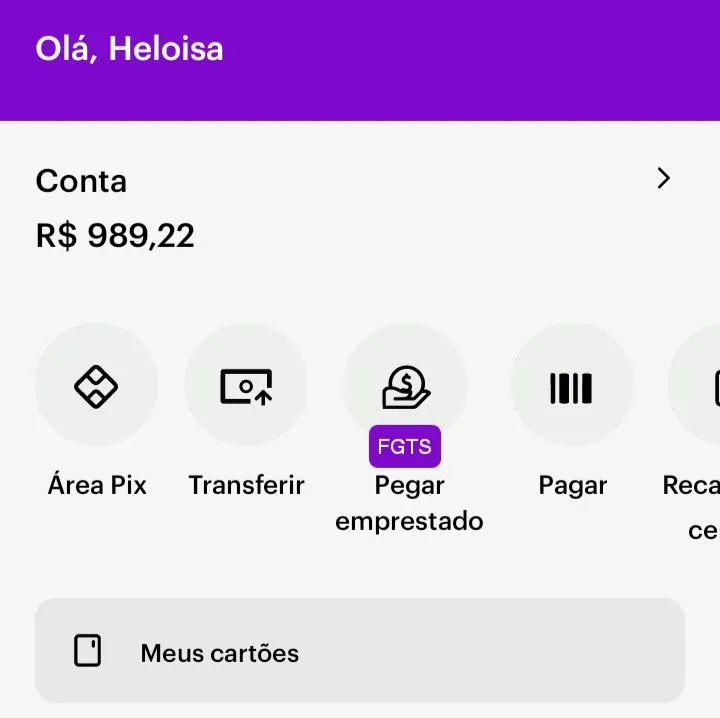The width and height of the screenshot is (720, 718).
Task: Choose Pagar to pay a bill
Action: click(572, 386)
